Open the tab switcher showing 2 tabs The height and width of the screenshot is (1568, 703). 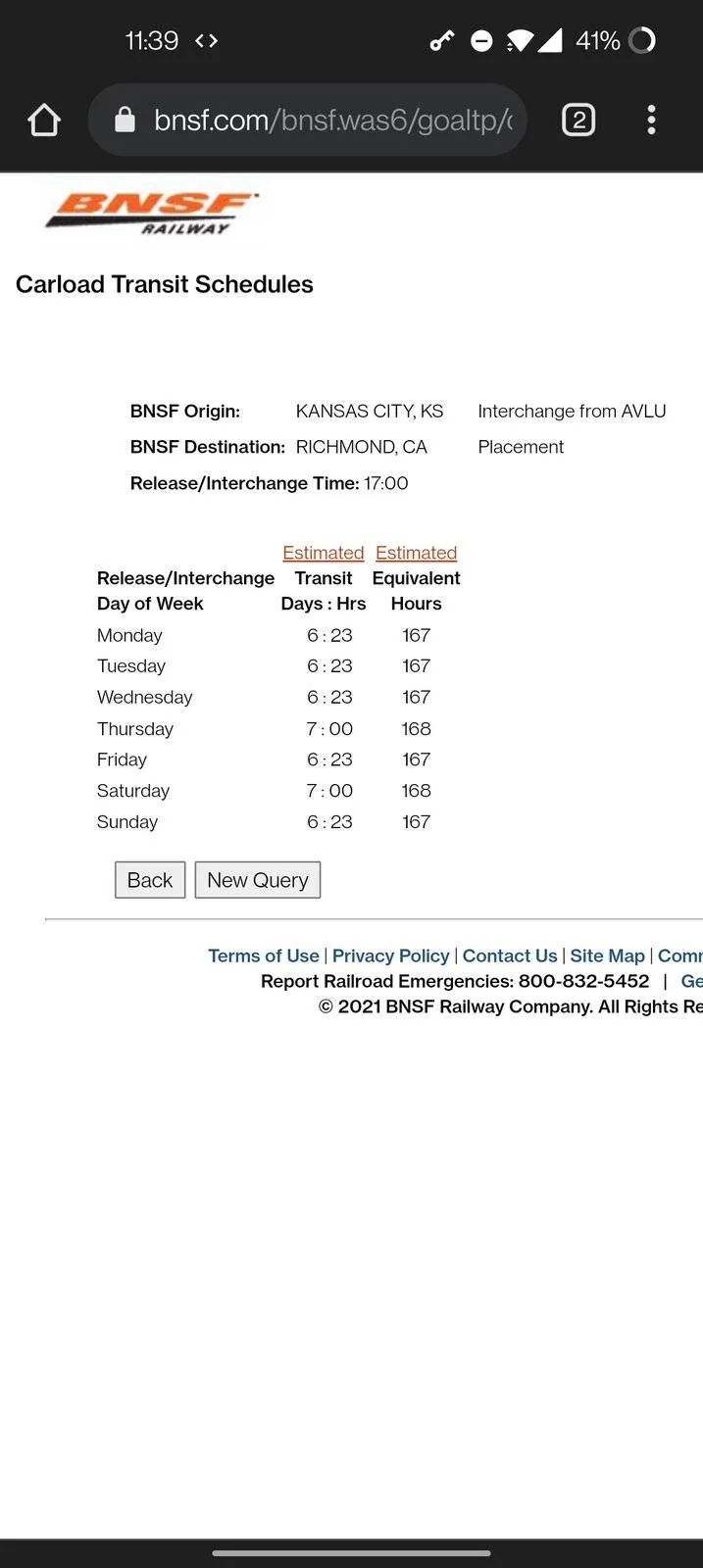tap(578, 121)
